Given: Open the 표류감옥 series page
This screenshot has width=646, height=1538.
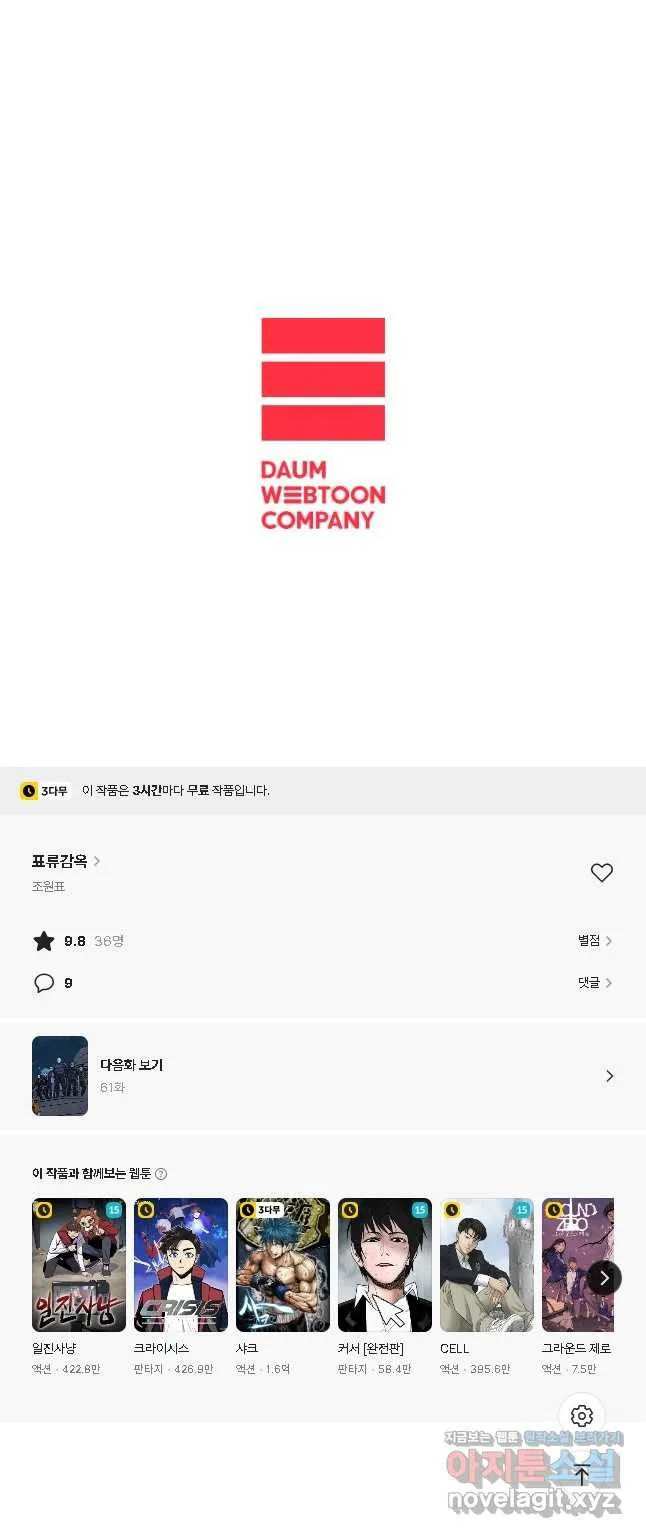Looking at the screenshot, I should click(x=66, y=861).
